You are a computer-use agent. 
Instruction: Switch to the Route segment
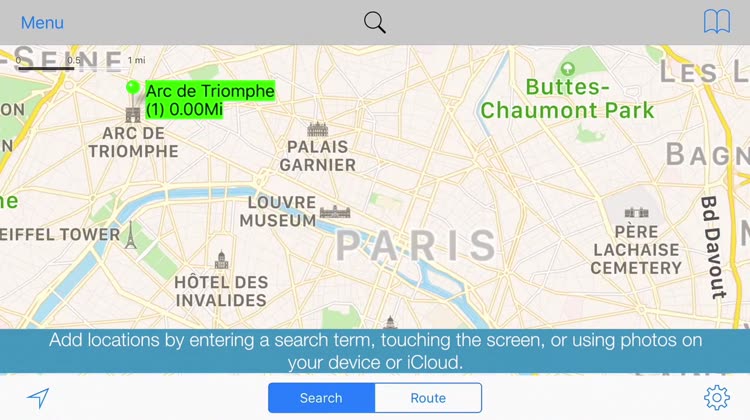point(428,398)
